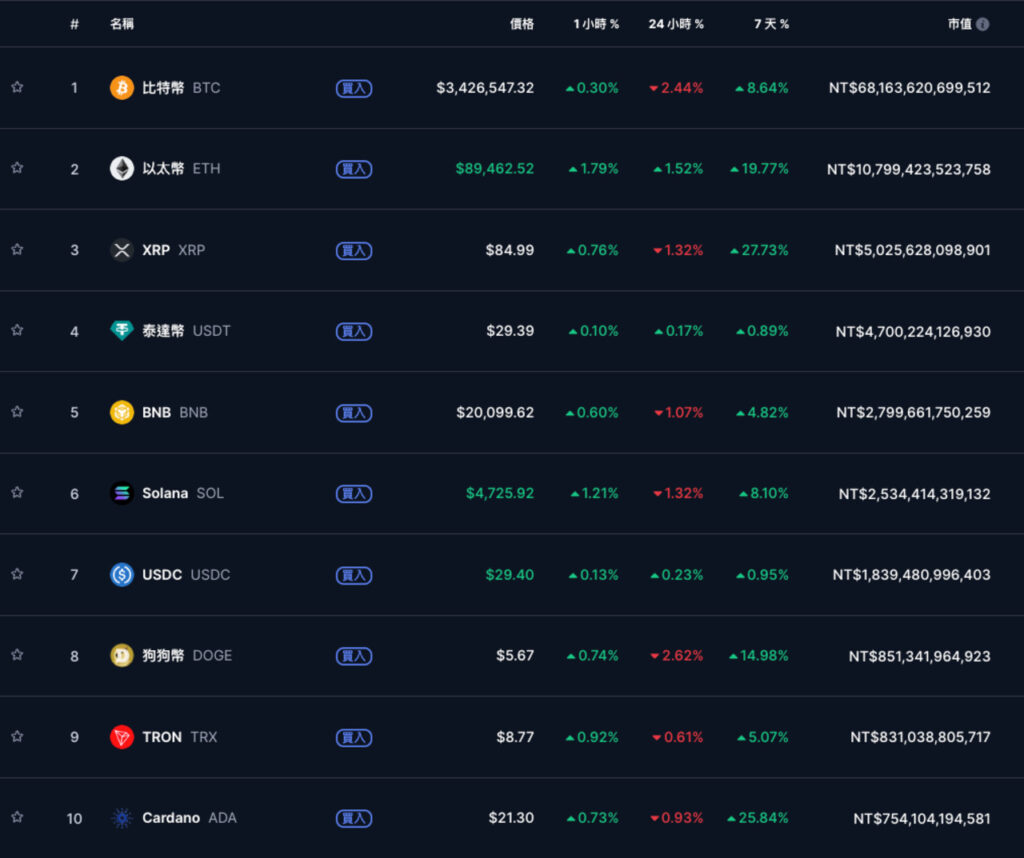Add Bitcoin BTC to watchlist star
The height and width of the screenshot is (858, 1024).
17,87
